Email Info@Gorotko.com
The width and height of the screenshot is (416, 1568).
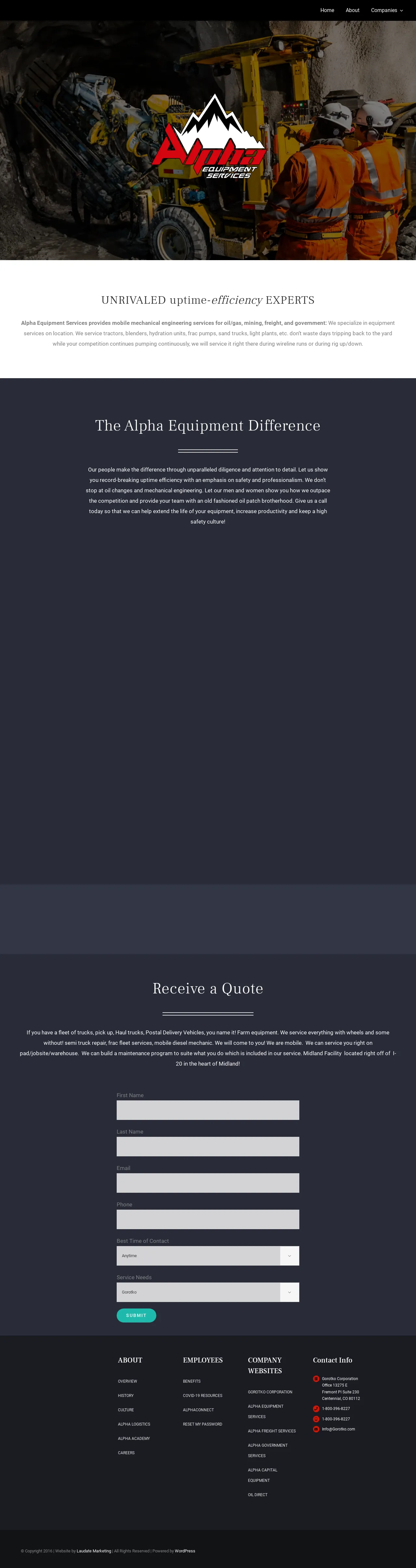(338, 1429)
